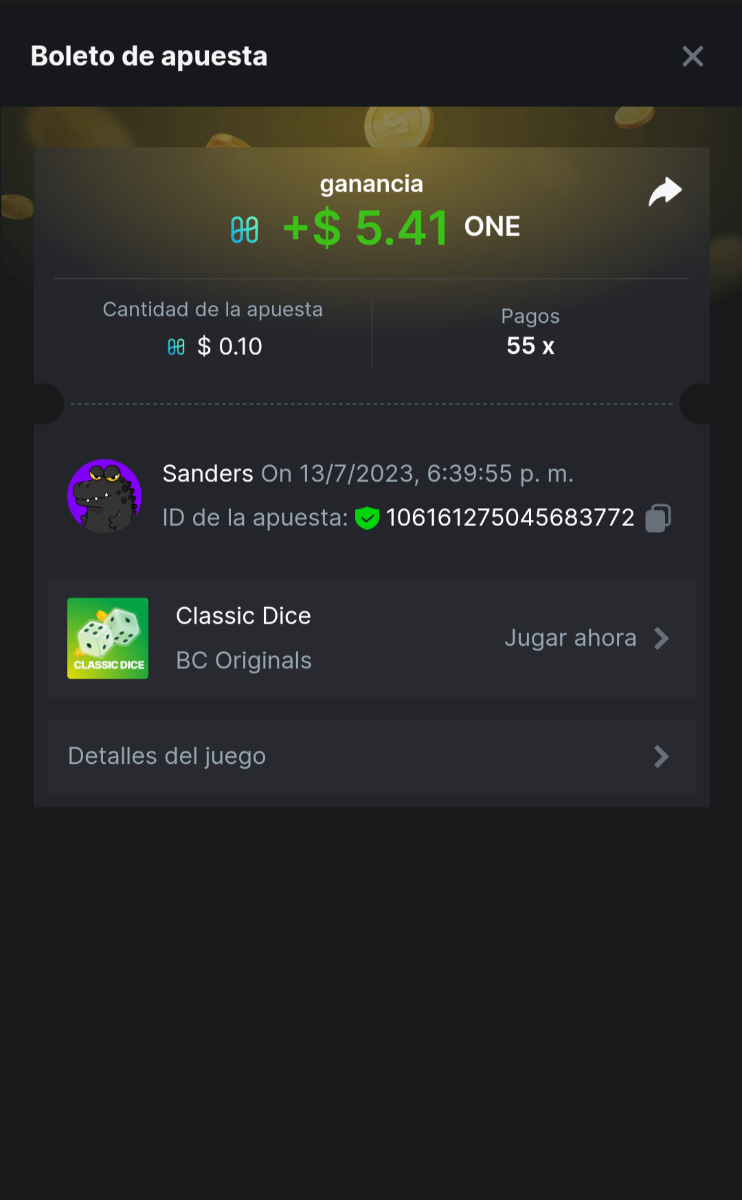The width and height of the screenshot is (742, 1200).
Task: Expand Detalles del juego
Action: [x=371, y=756]
